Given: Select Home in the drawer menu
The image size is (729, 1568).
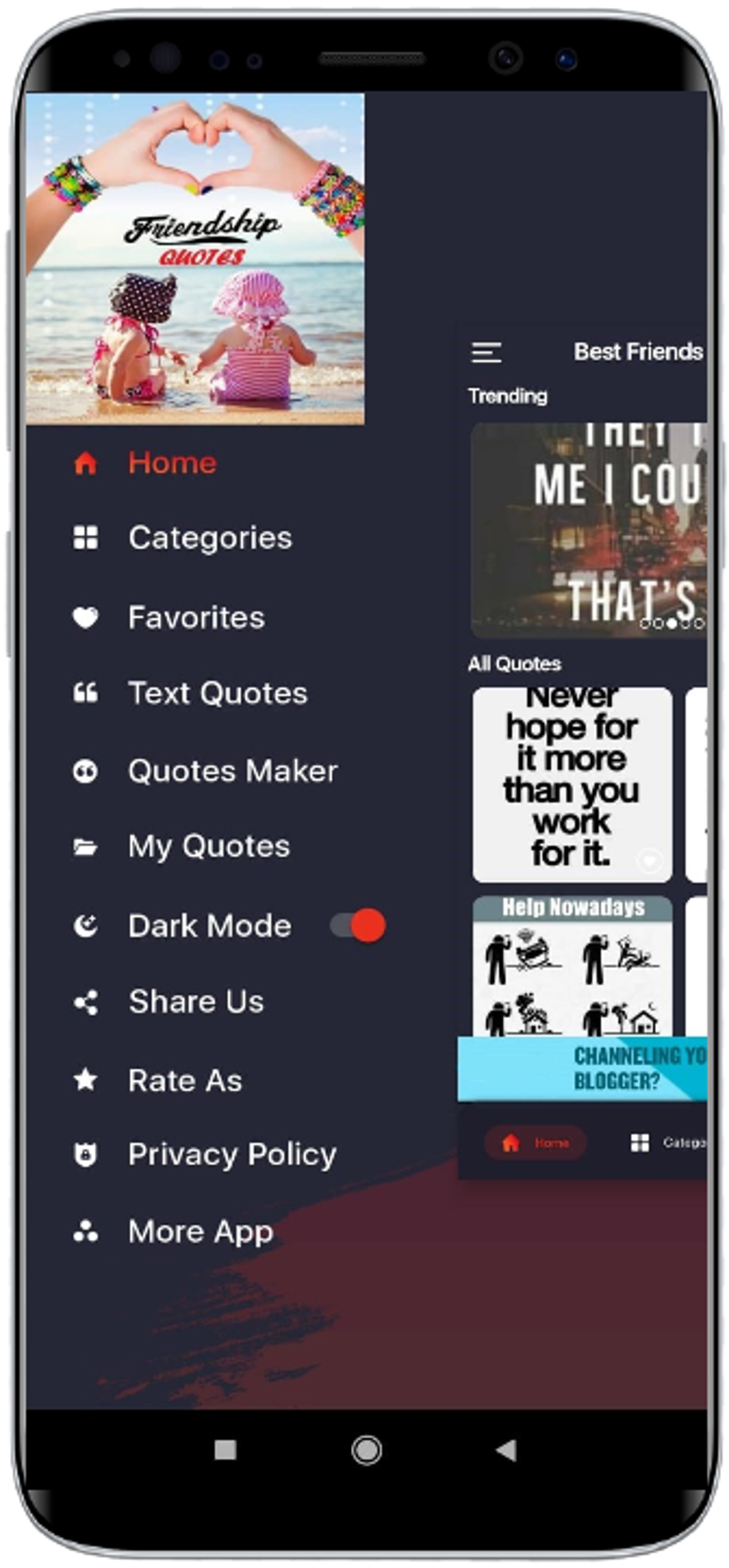Looking at the screenshot, I should pos(172,463).
